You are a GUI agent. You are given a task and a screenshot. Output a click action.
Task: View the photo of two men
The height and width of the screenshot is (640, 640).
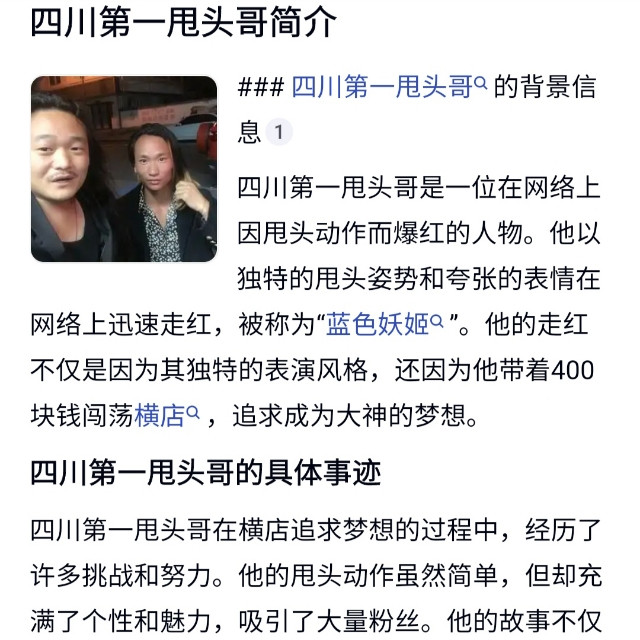[123, 169]
